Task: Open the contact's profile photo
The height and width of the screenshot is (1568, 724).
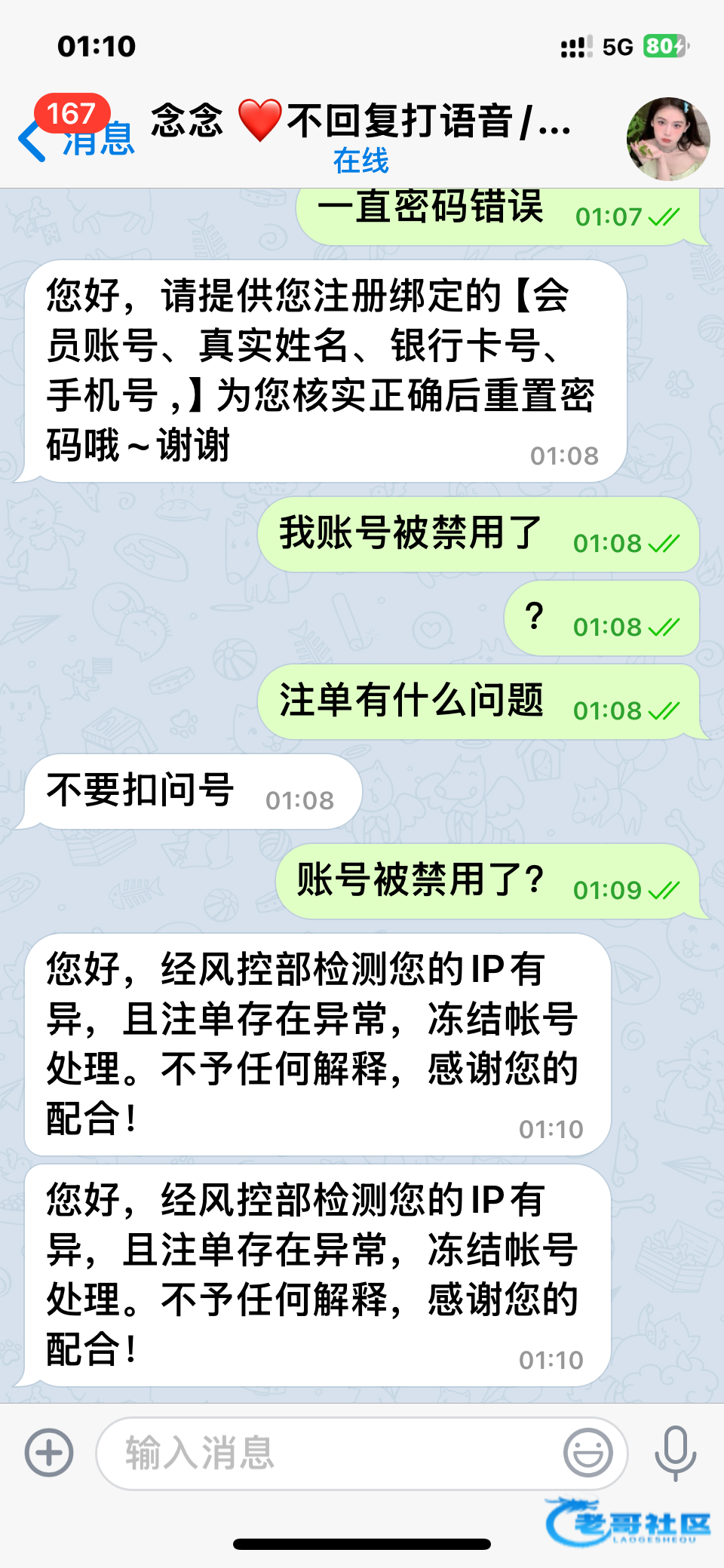Action: coord(667,139)
